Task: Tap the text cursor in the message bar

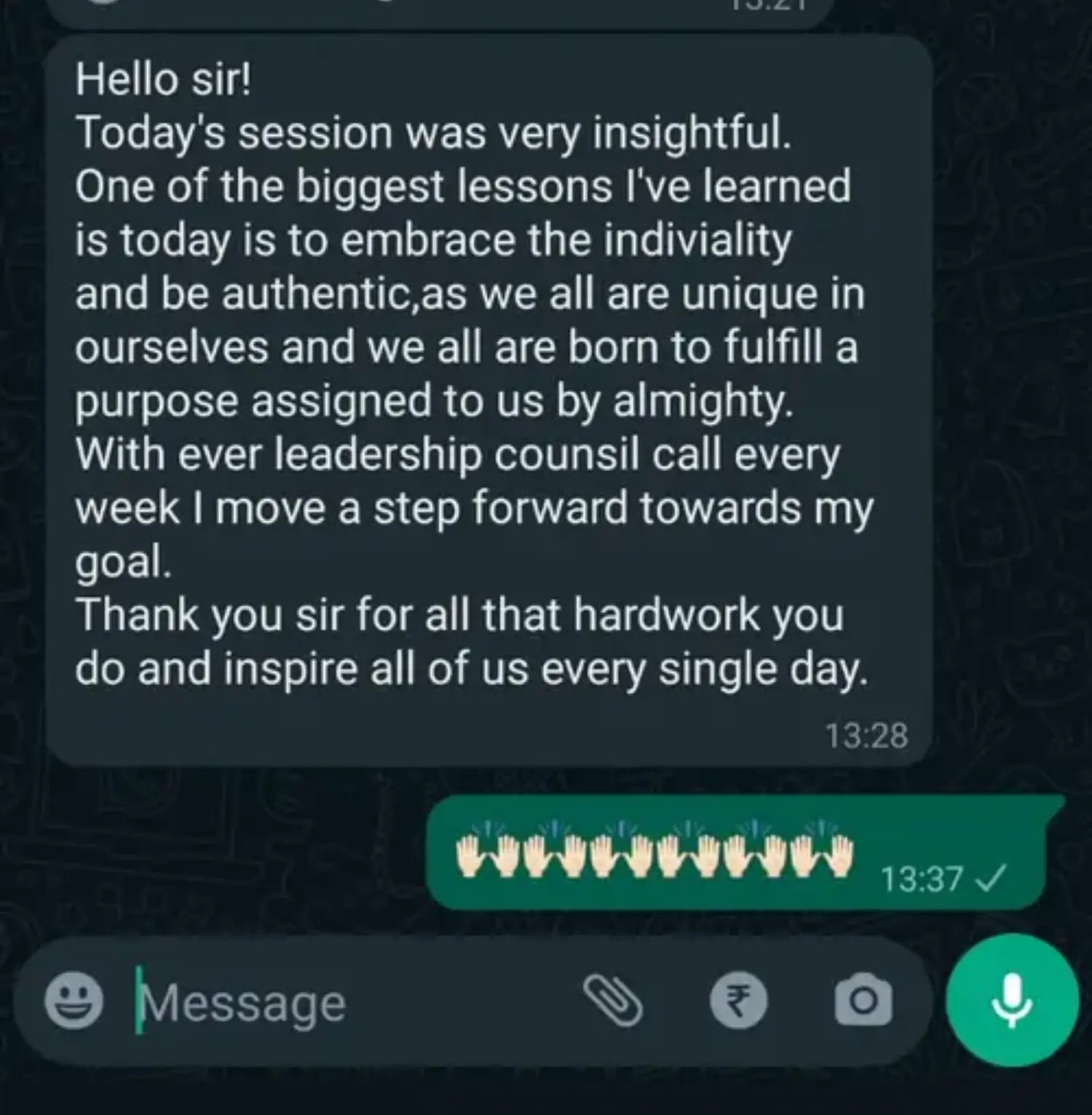Action: coord(140,1000)
